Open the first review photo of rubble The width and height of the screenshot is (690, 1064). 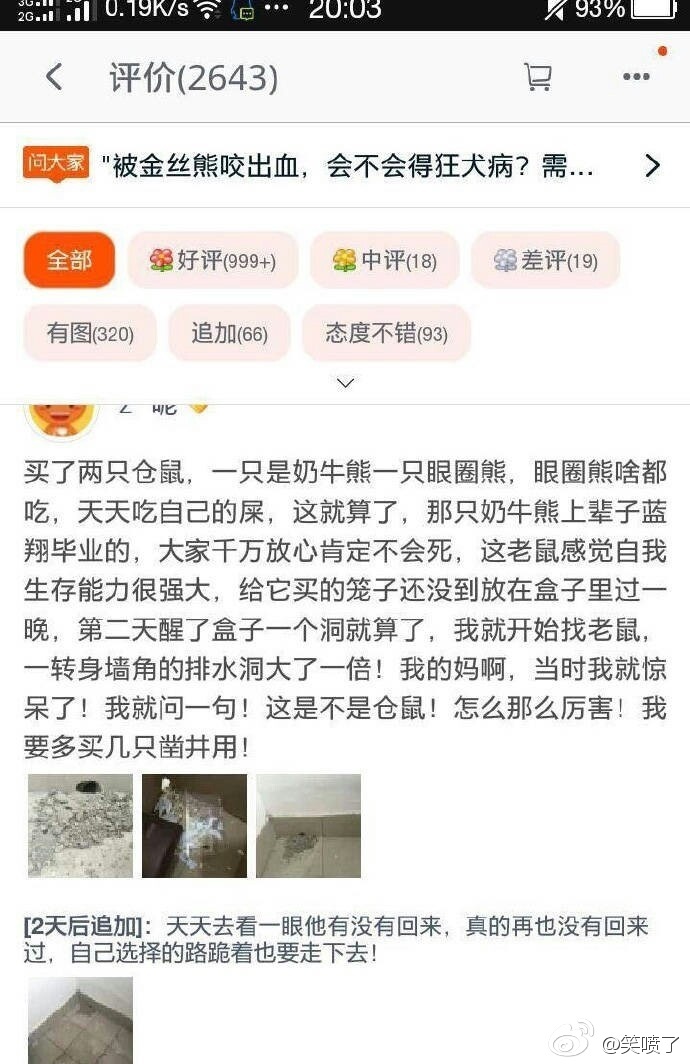[x=79, y=825]
